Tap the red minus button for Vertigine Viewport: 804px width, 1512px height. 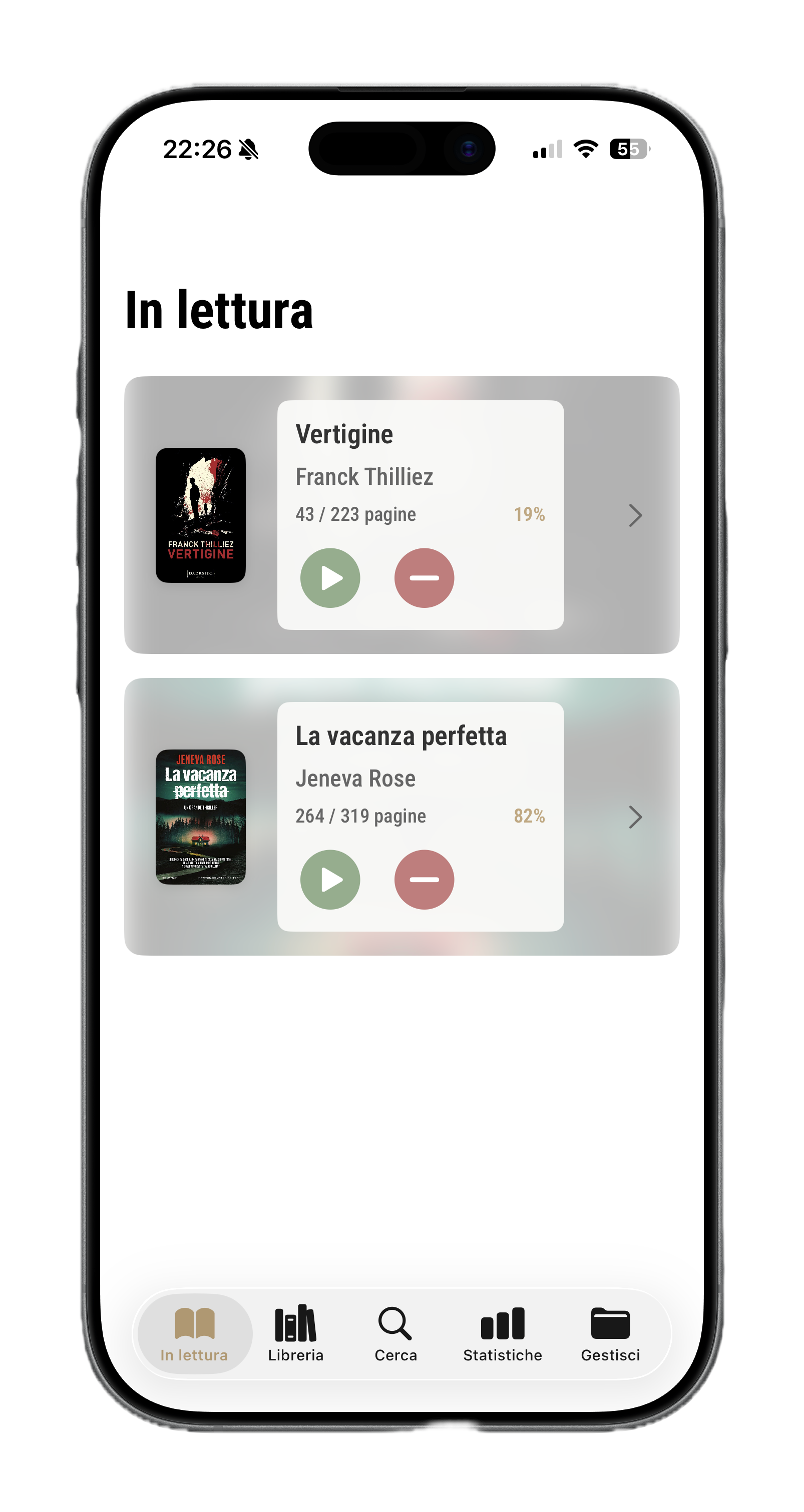click(x=424, y=578)
